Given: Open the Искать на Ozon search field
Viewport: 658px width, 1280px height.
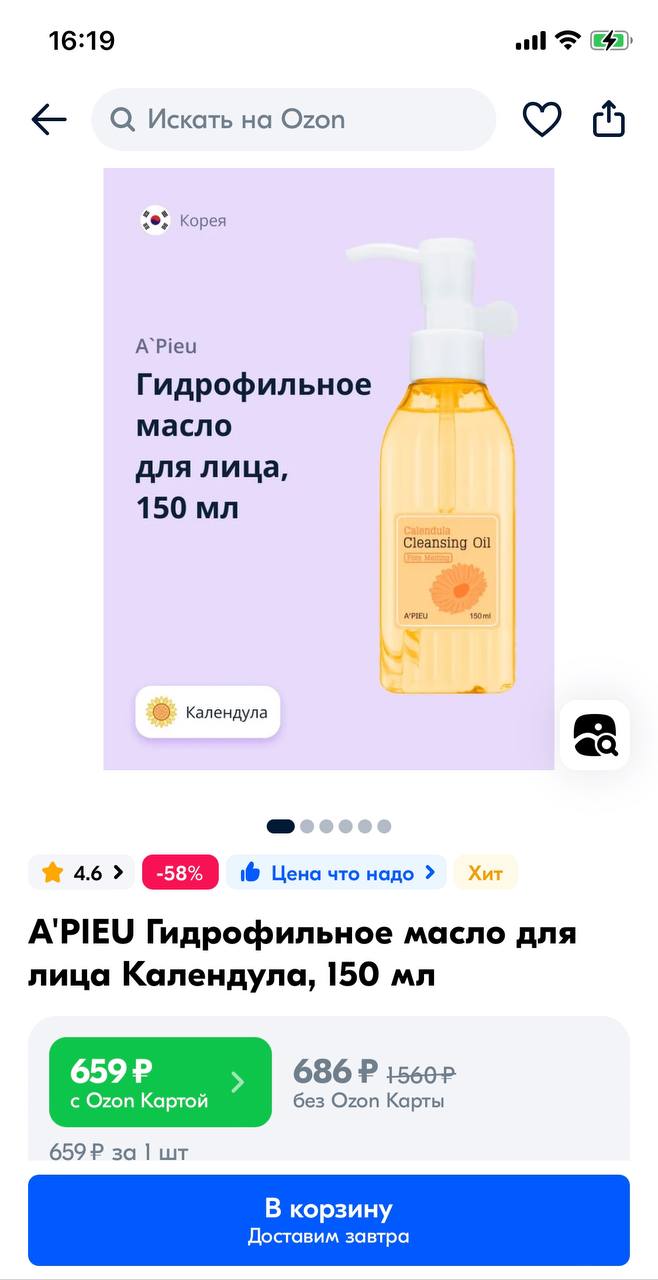Looking at the screenshot, I should point(294,120).
